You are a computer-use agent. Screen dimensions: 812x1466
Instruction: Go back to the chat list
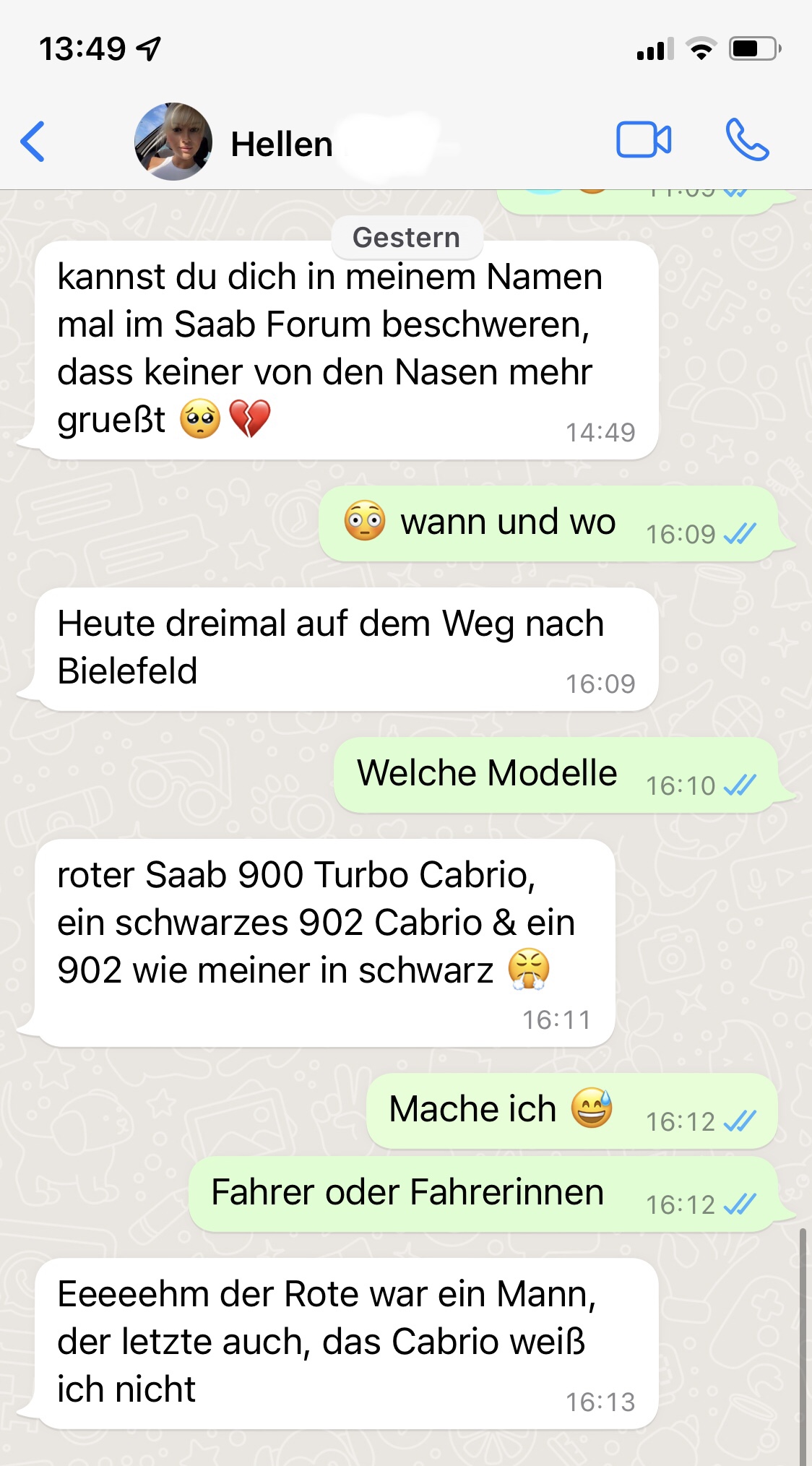pos(33,142)
